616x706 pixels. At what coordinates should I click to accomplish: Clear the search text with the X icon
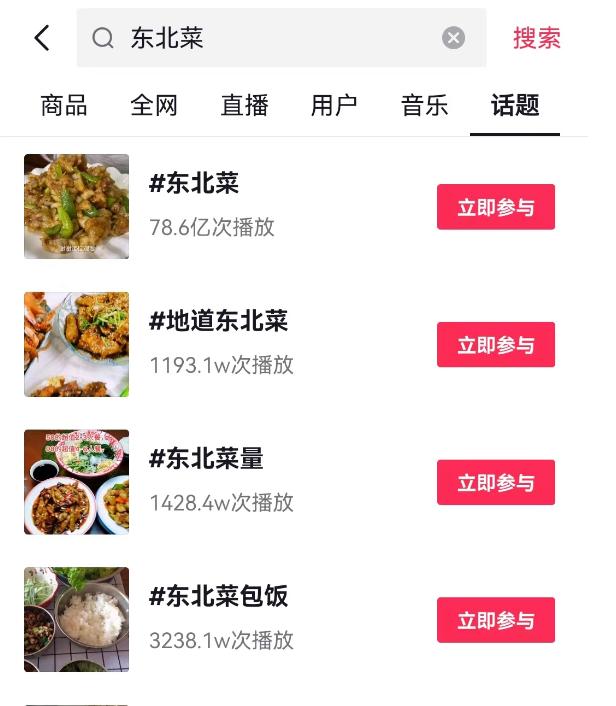coord(453,38)
